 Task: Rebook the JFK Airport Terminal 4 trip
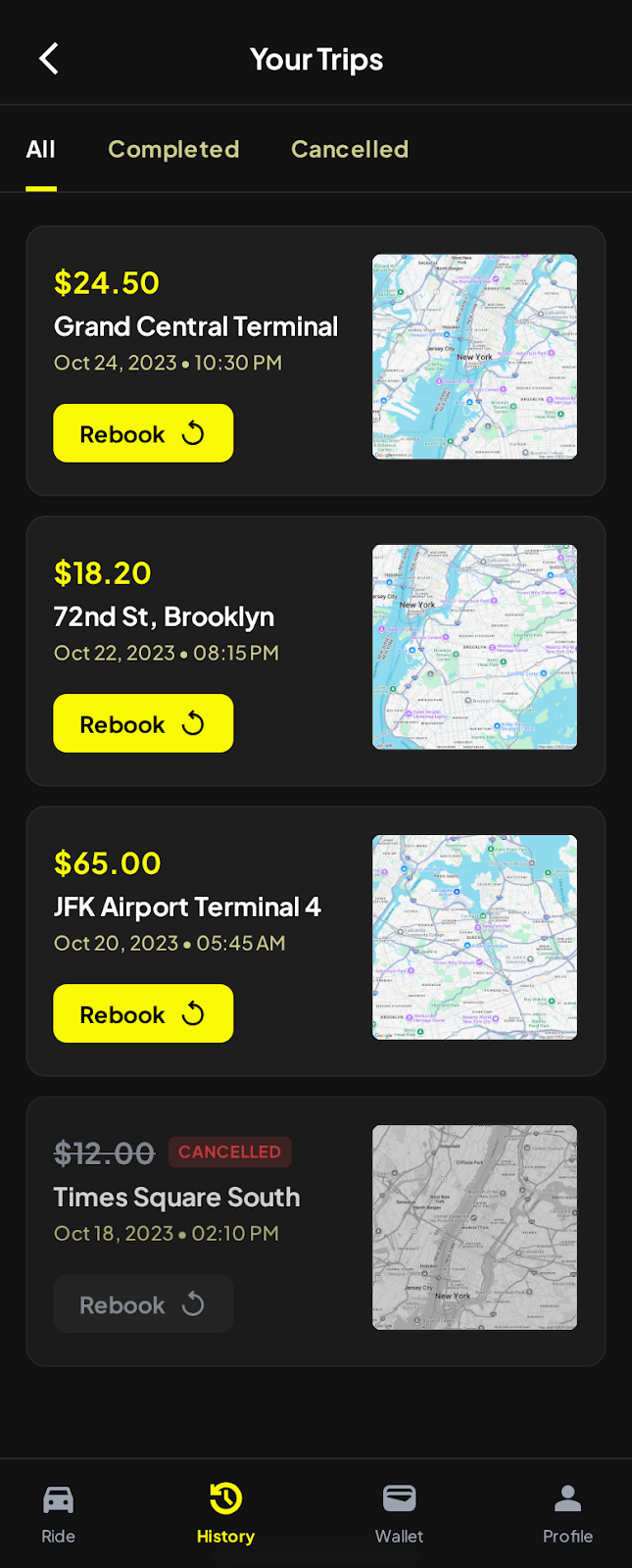point(143,1013)
